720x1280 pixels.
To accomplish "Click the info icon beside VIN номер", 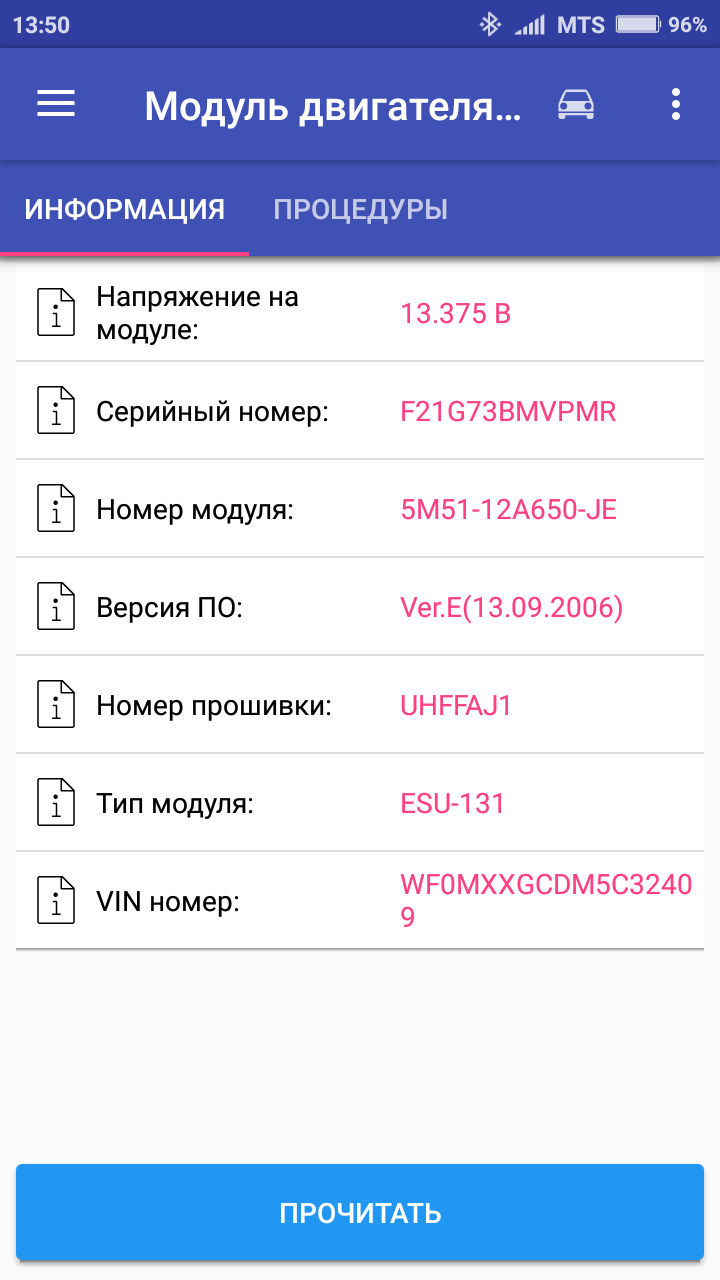I will coord(55,900).
